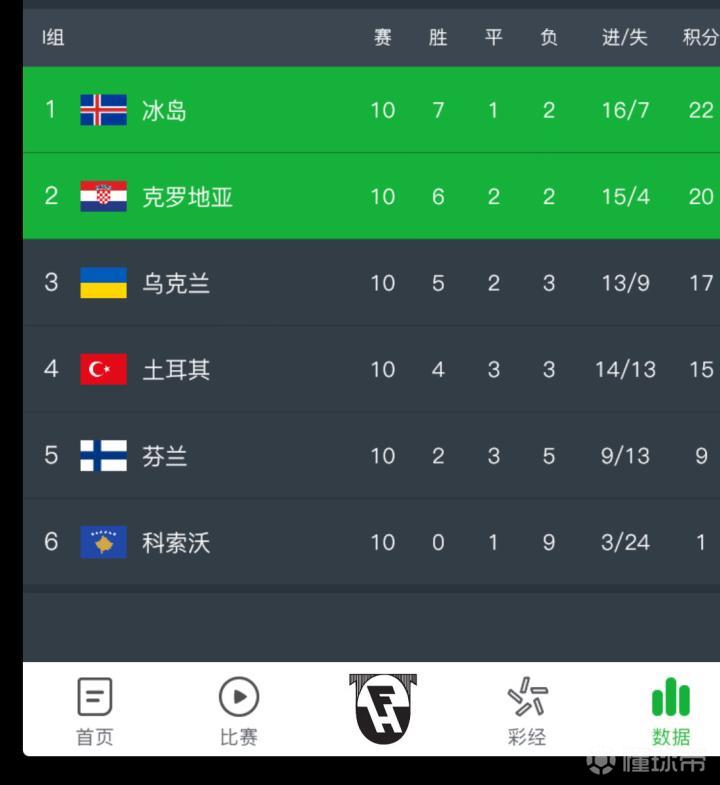
Task: Go to the 彩经 tab
Action: pyautogui.click(x=527, y=711)
